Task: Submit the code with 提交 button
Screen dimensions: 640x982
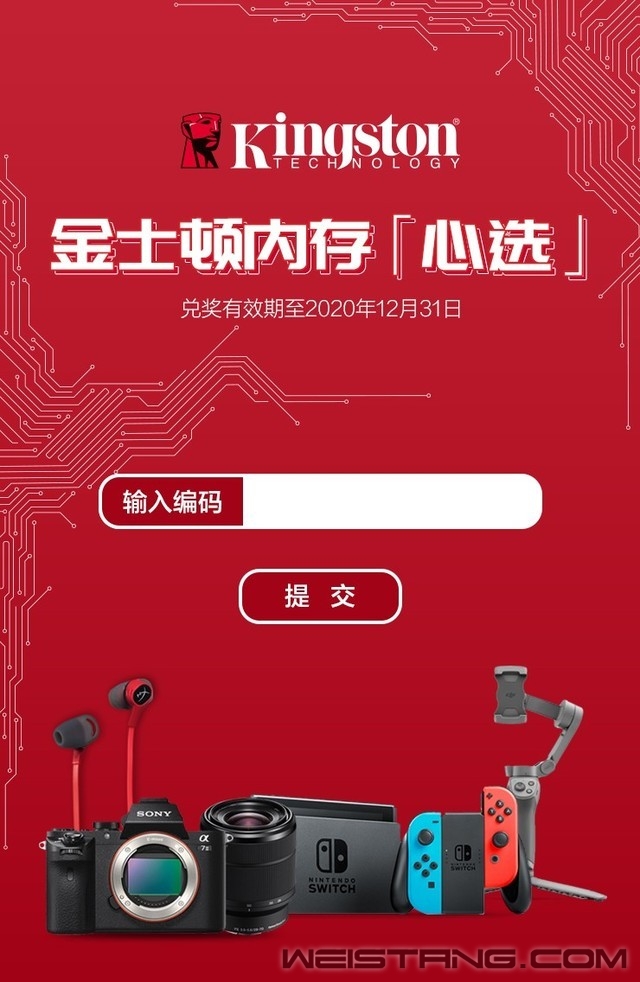Action: 320,597
